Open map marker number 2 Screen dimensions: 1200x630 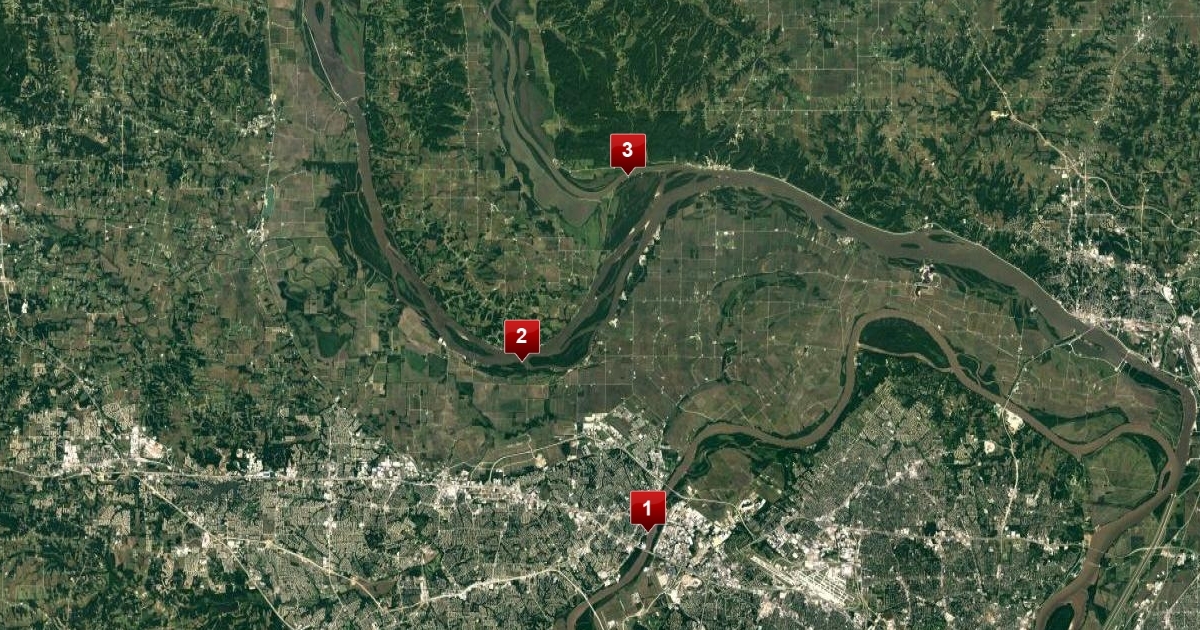pyautogui.click(x=521, y=338)
